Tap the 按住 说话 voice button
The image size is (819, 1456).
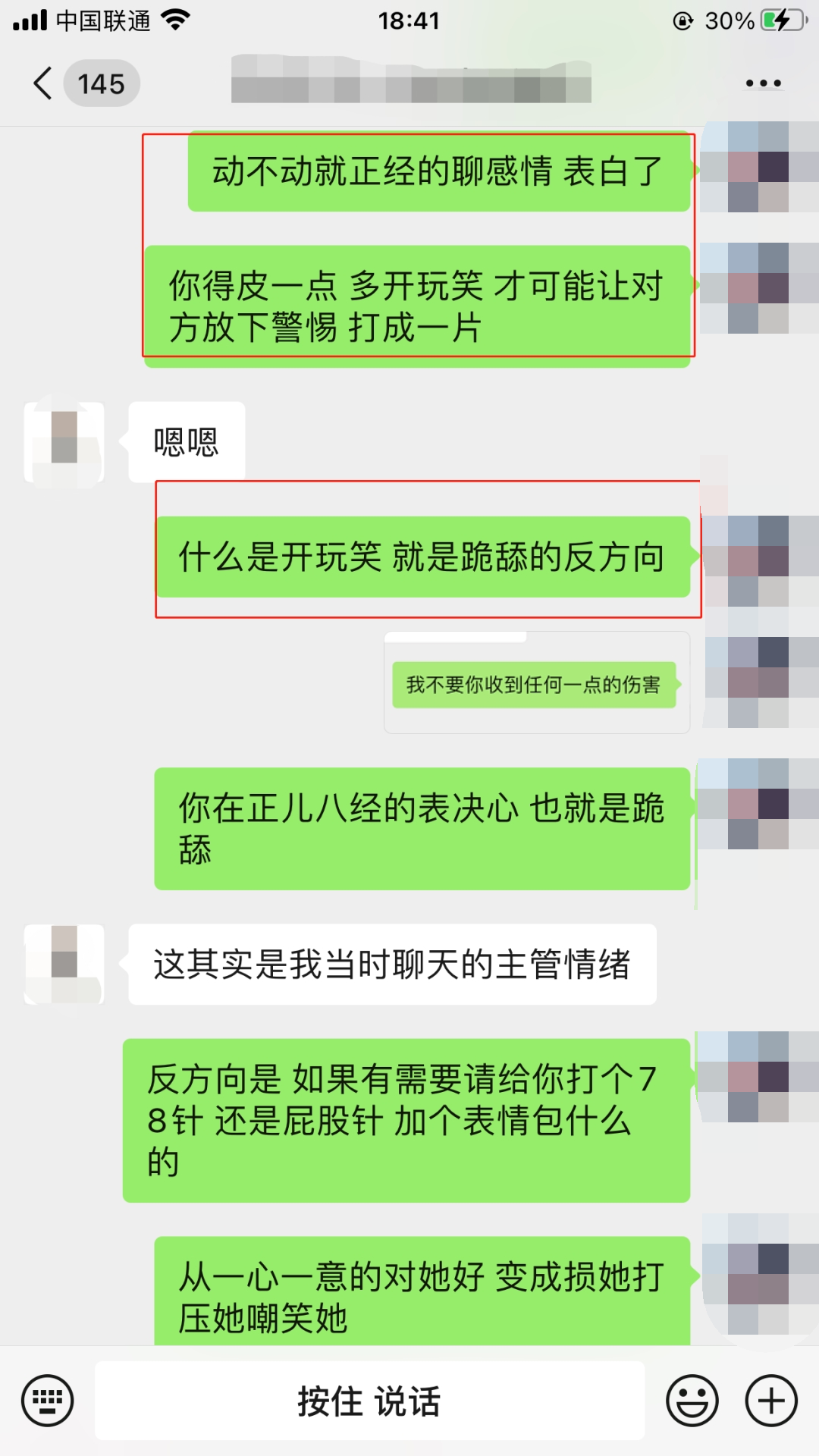[x=369, y=1401]
